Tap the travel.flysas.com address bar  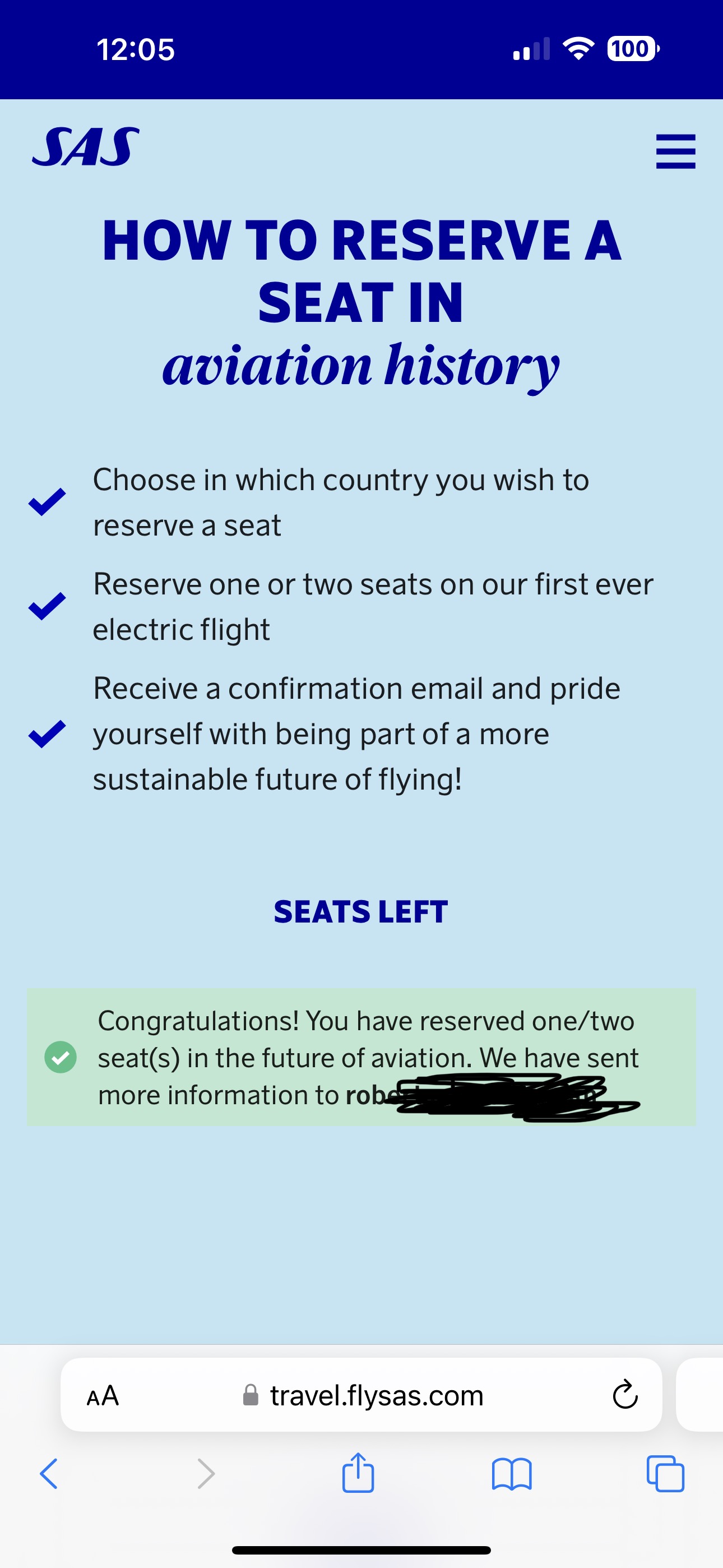click(376, 1395)
